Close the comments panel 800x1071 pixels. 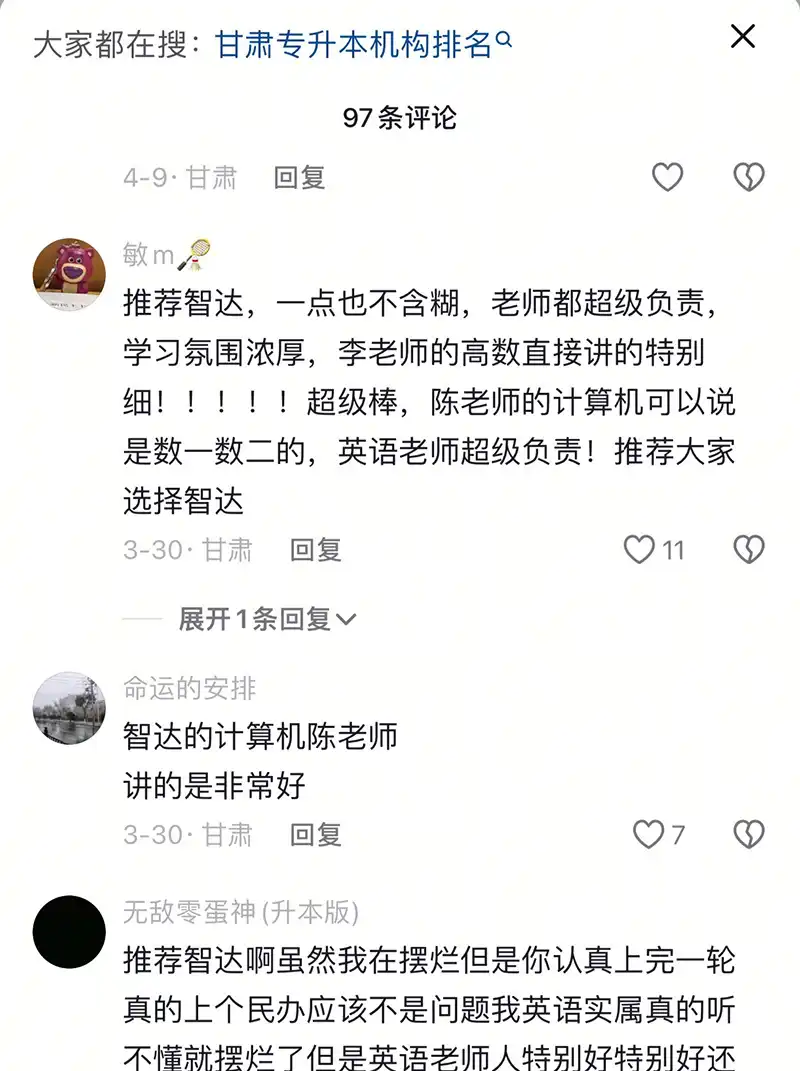tap(743, 38)
